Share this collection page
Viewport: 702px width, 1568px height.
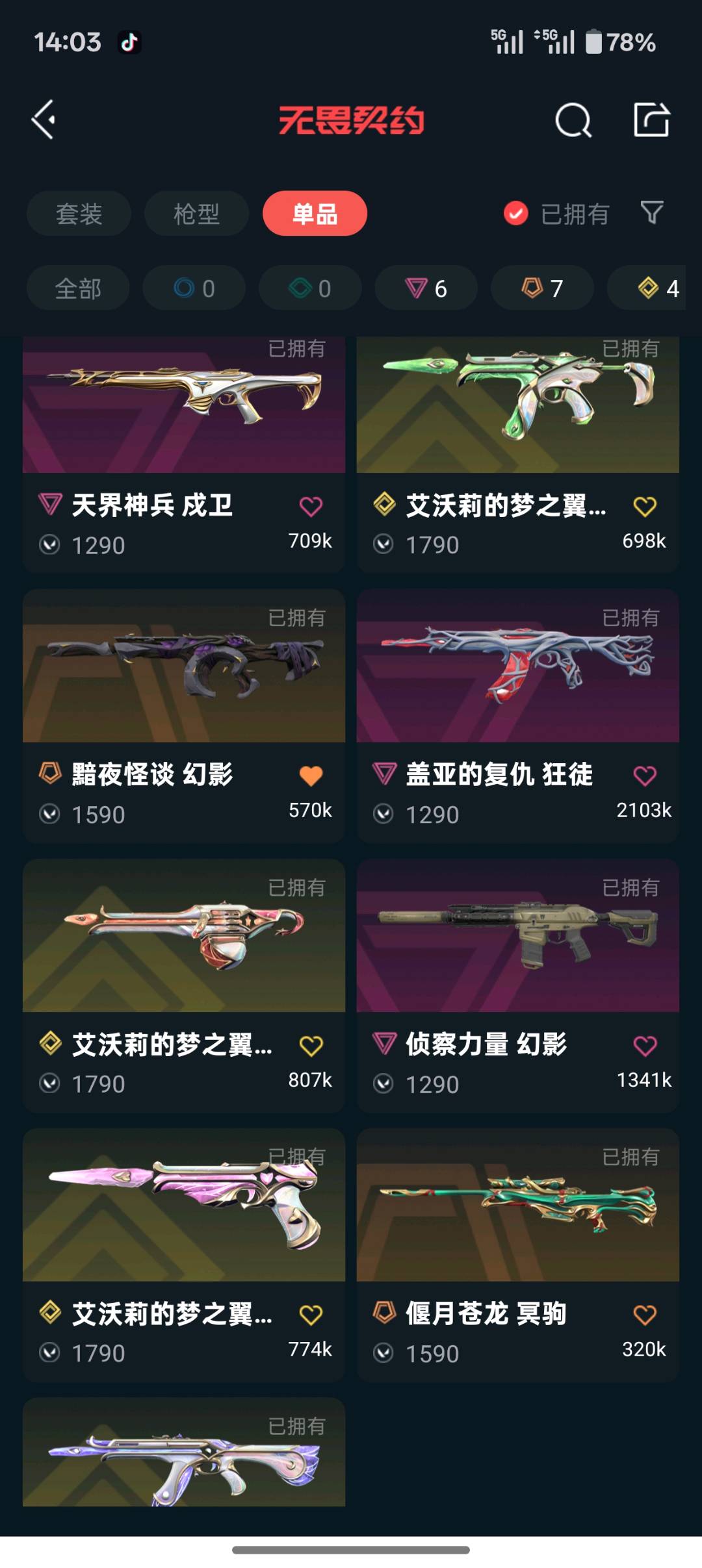tap(651, 120)
